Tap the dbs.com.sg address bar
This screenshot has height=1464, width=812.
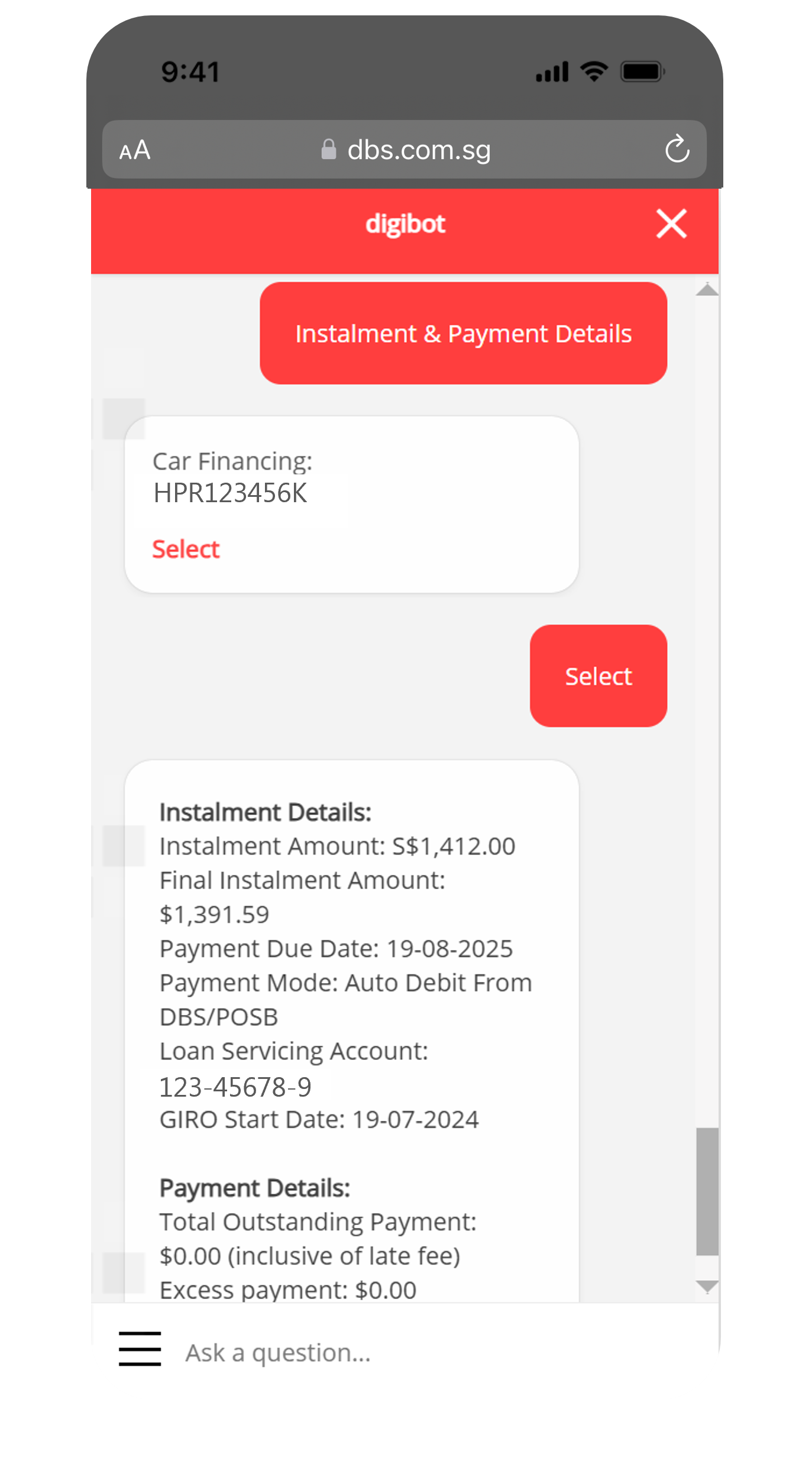(406, 150)
